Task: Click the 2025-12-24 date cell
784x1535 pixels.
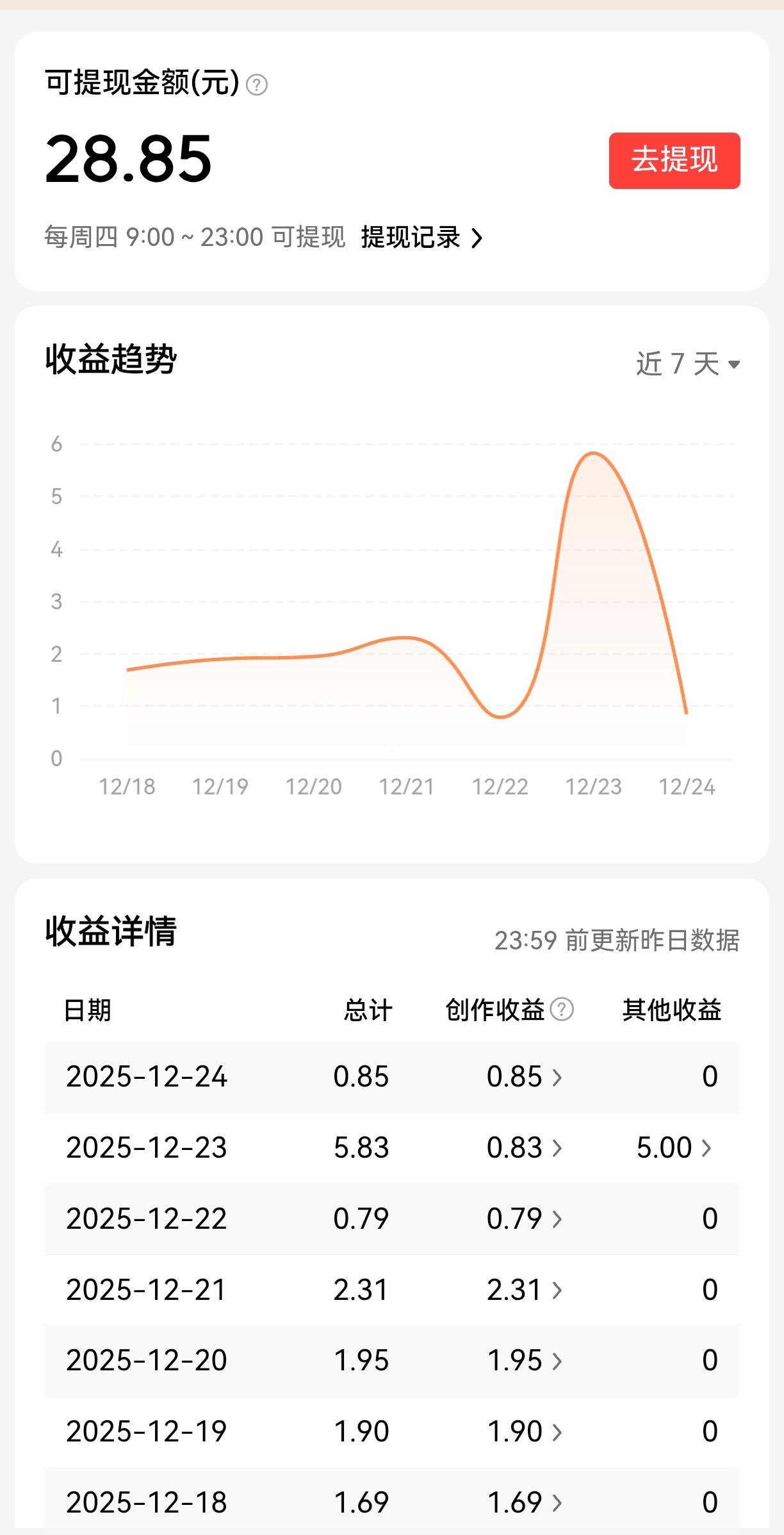Action: [x=148, y=1078]
